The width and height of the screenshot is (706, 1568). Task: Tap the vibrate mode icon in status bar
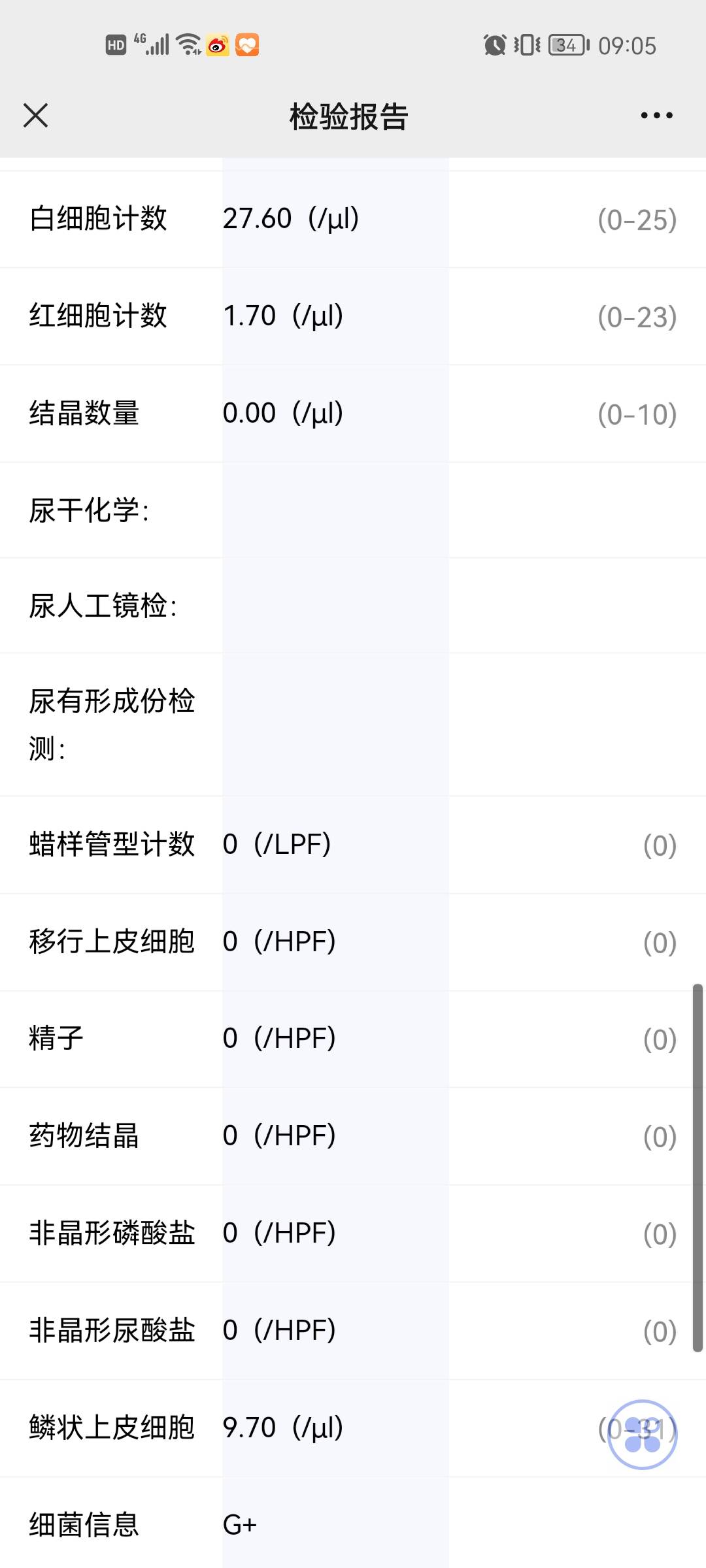527,44
